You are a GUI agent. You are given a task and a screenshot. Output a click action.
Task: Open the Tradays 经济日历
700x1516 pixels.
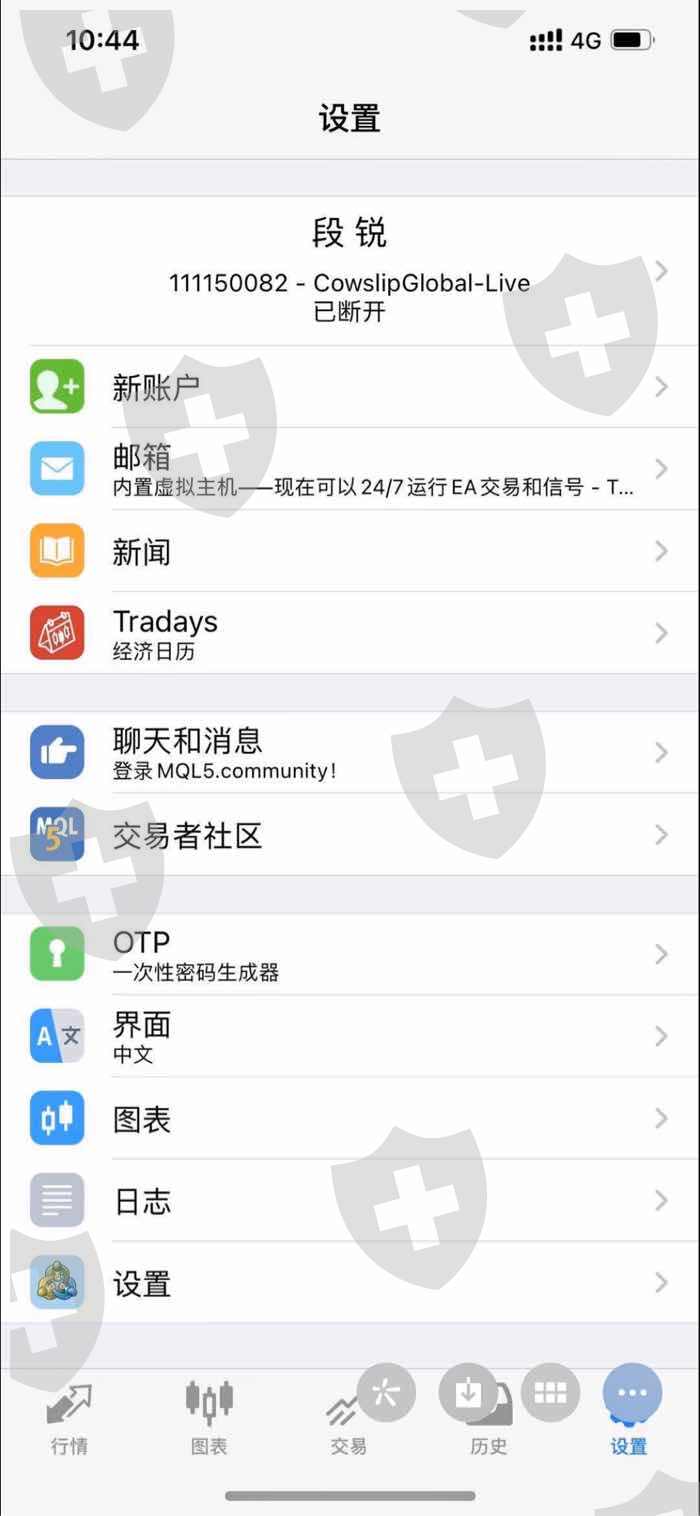[350, 633]
